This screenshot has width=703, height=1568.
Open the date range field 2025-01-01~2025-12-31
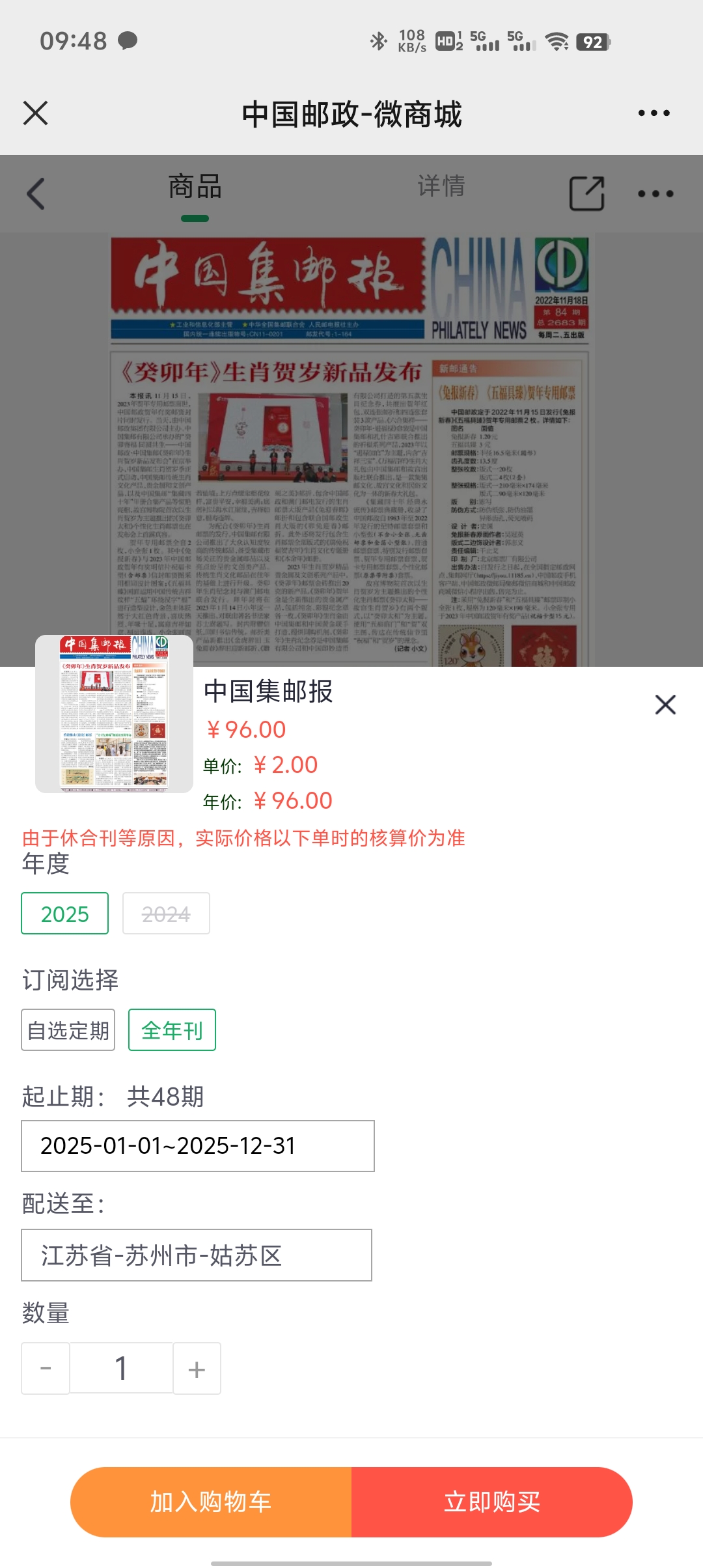tap(198, 1146)
